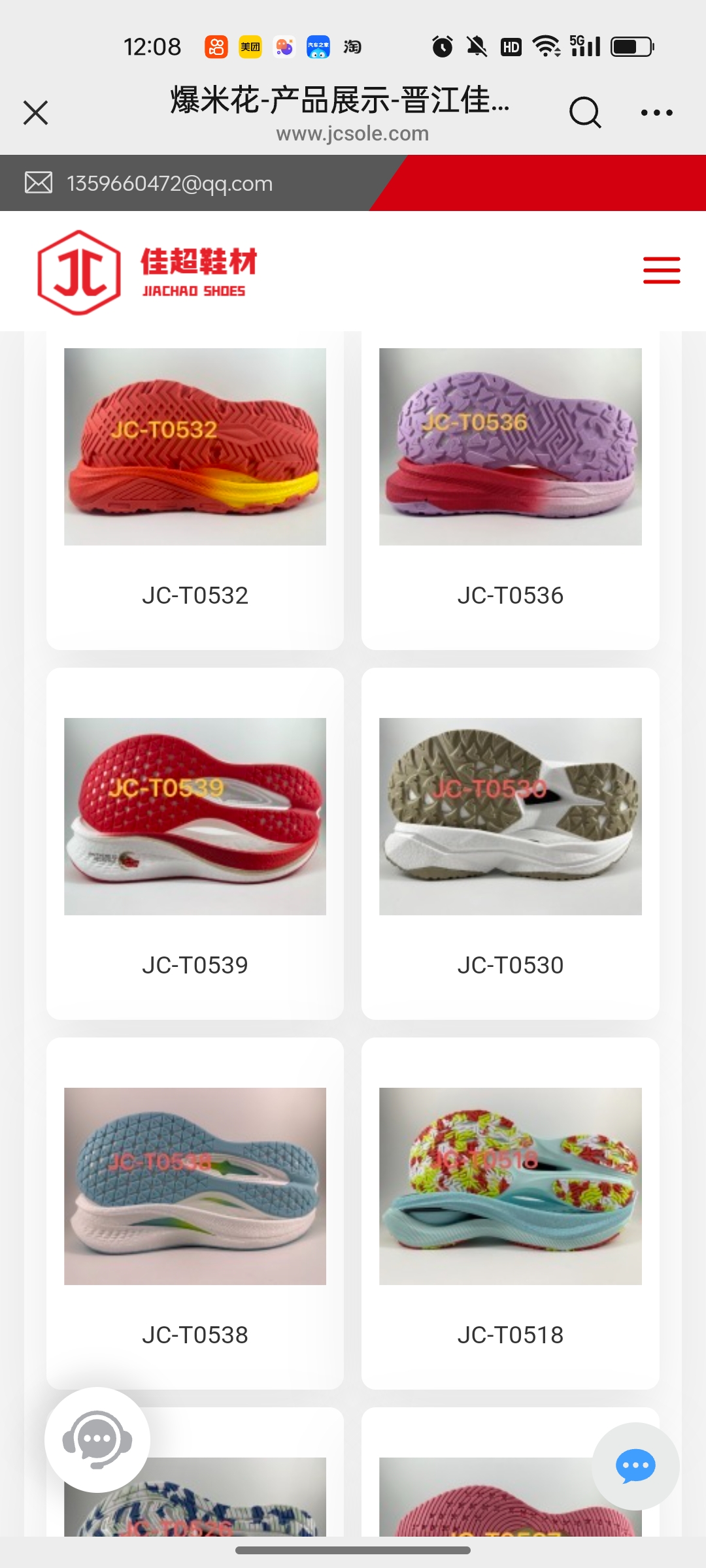View the JC-T0530 sole product
Screen dimensions: 706x1568
510,817
